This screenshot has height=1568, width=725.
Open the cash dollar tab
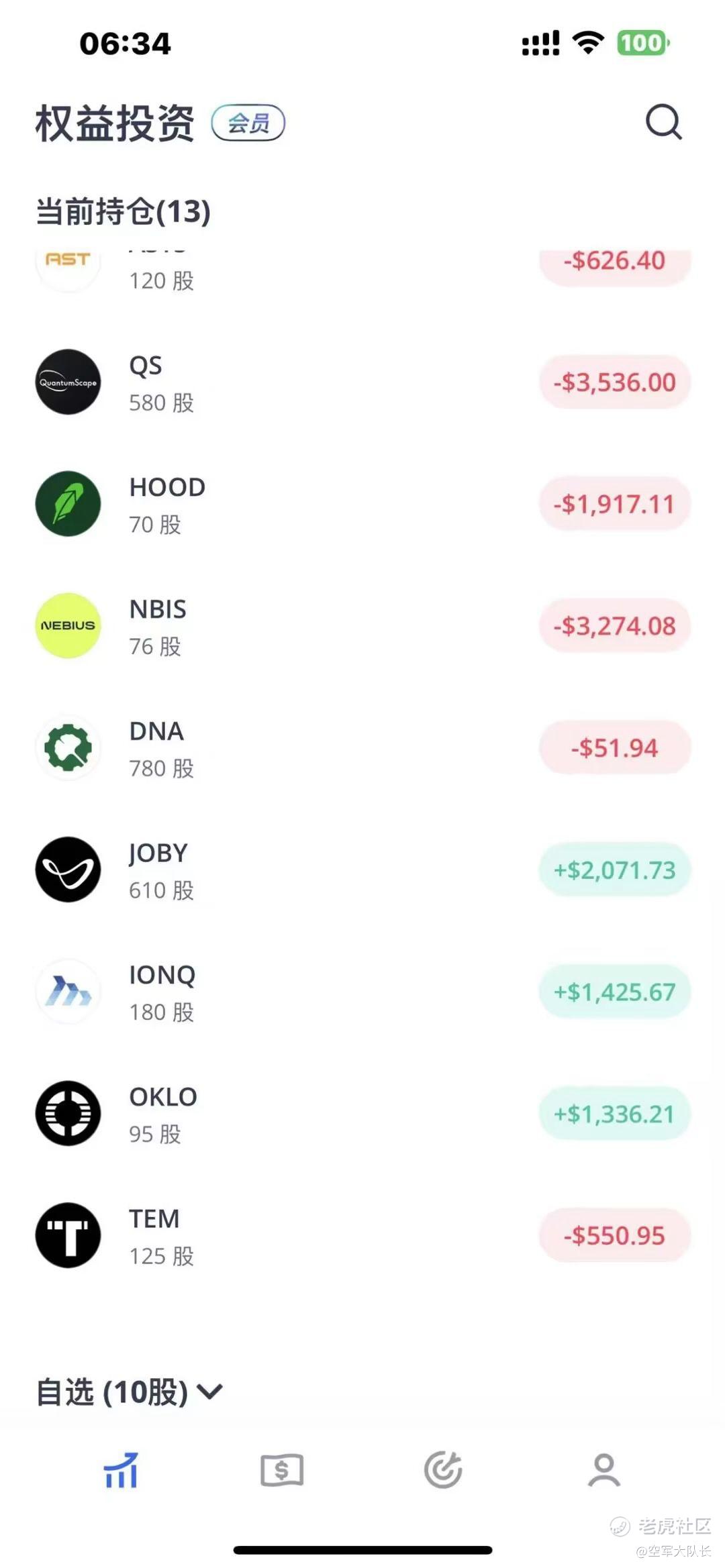[x=282, y=1471]
